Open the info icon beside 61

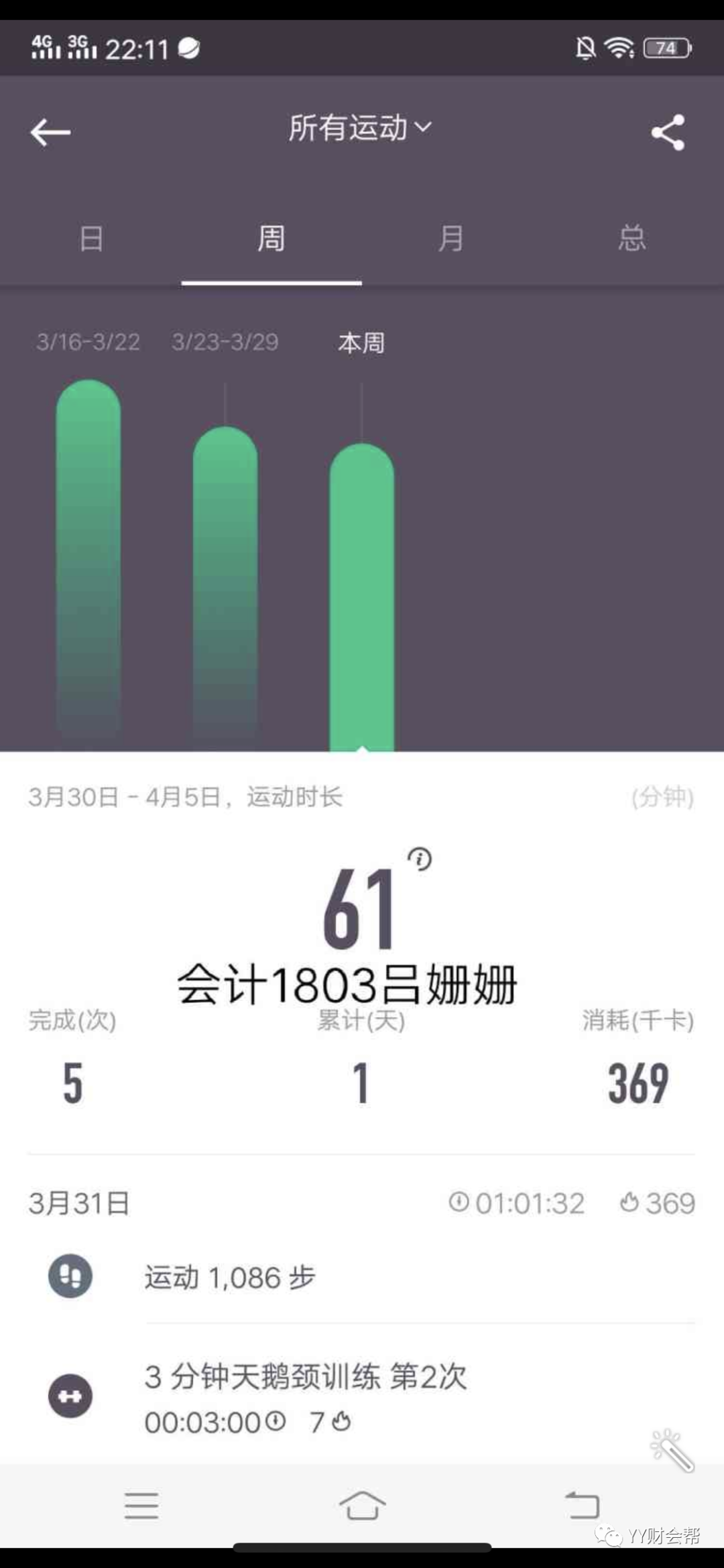[420, 859]
